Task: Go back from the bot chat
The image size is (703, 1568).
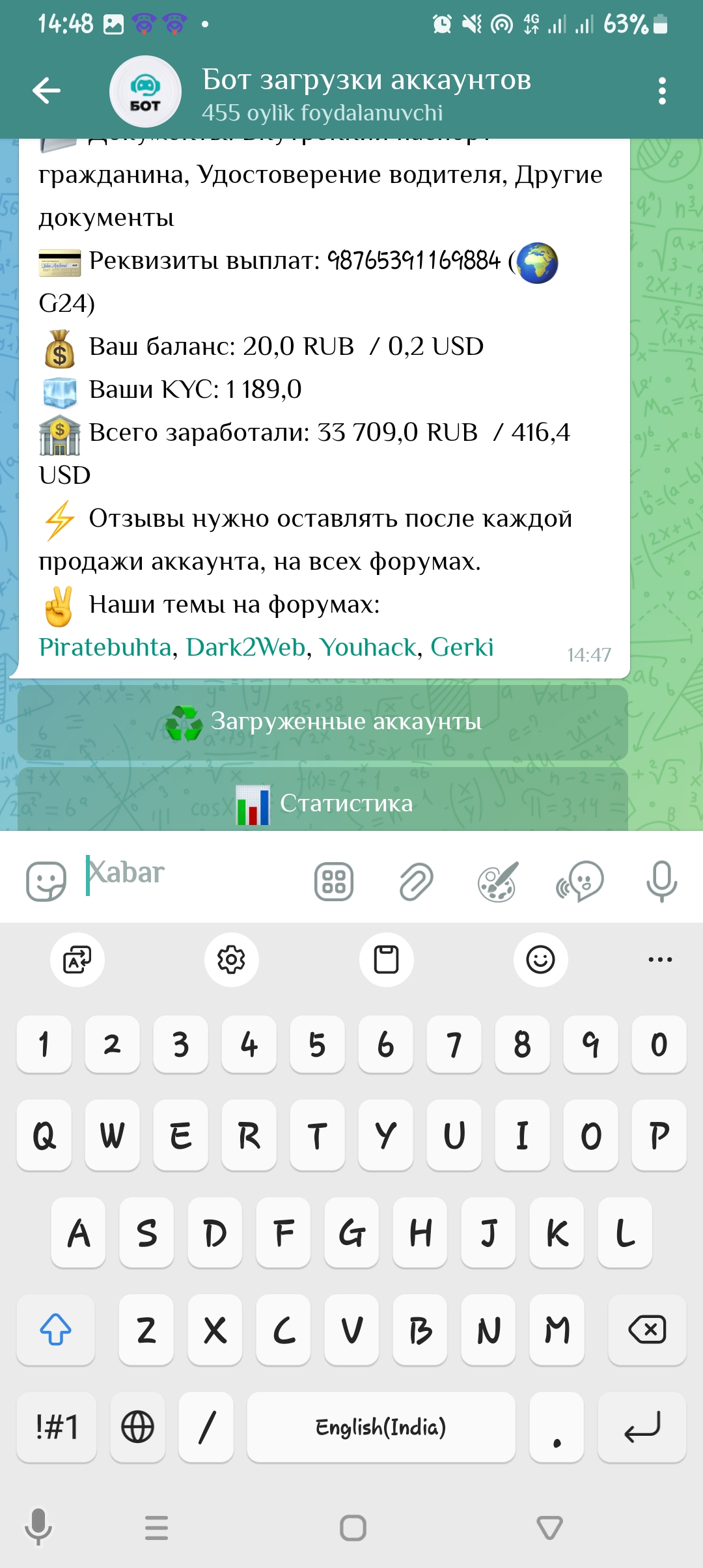Action: click(47, 91)
